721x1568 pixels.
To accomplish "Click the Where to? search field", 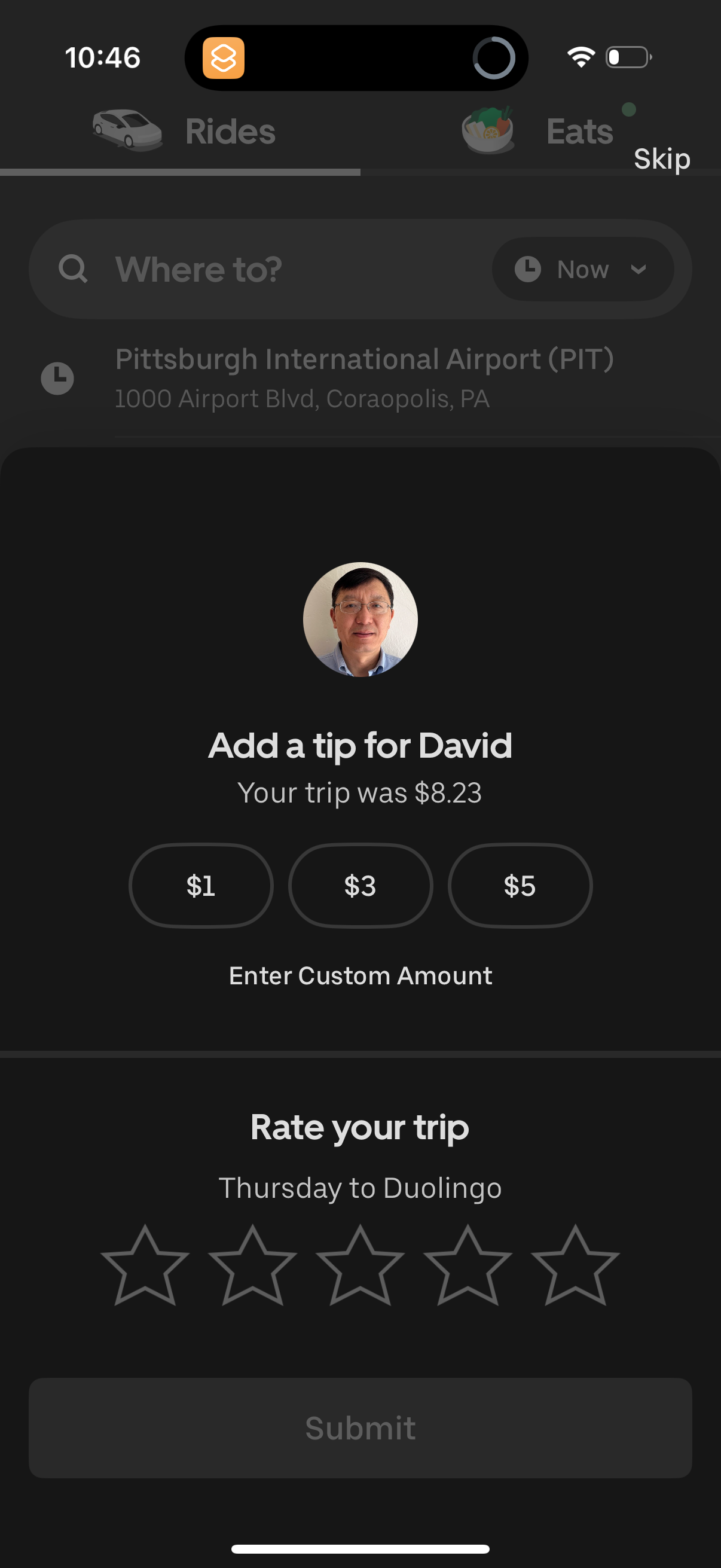I will pyautogui.click(x=243, y=269).
